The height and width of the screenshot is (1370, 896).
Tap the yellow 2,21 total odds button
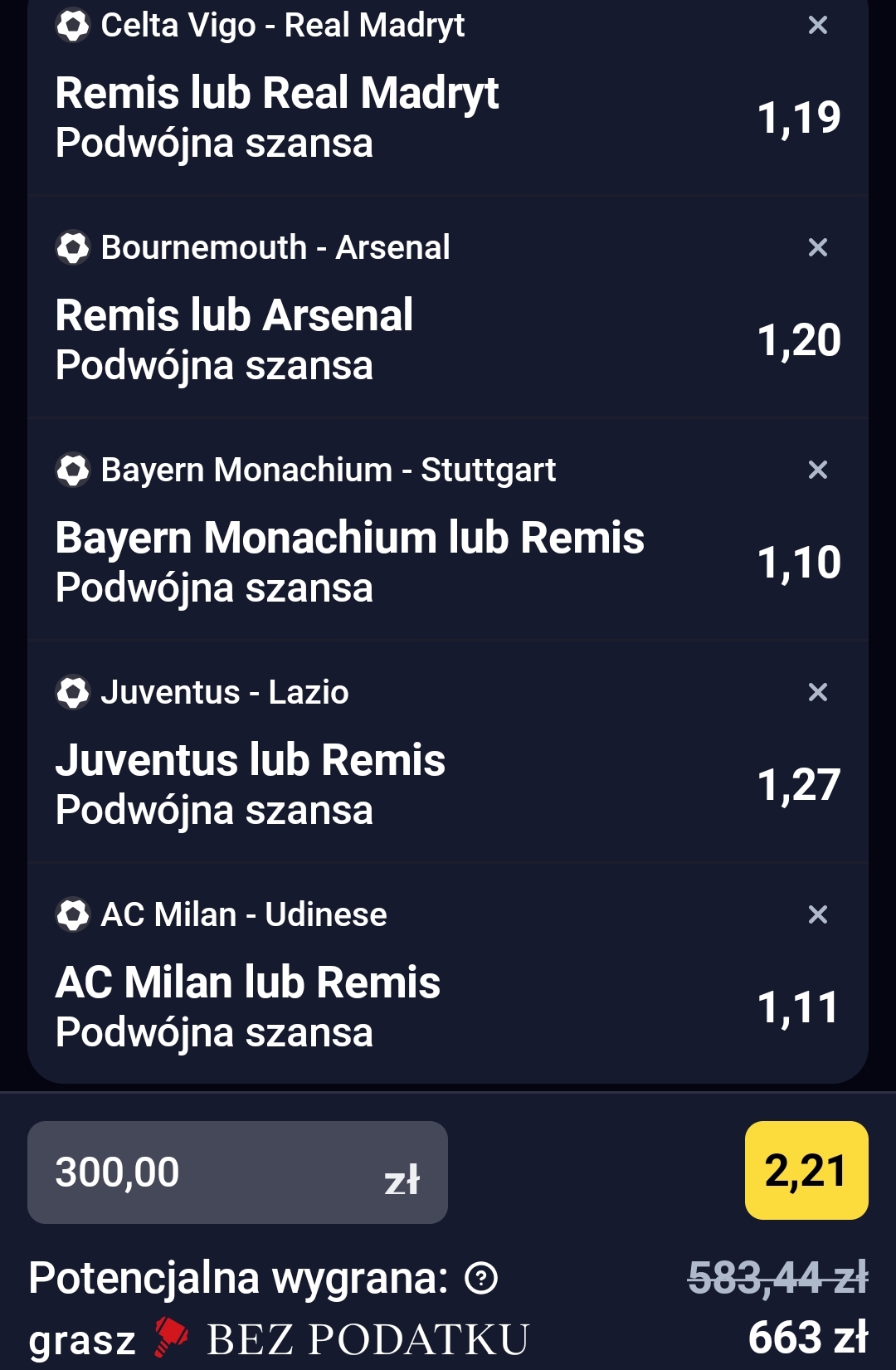pyautogui.click(x=806, y=1170)
